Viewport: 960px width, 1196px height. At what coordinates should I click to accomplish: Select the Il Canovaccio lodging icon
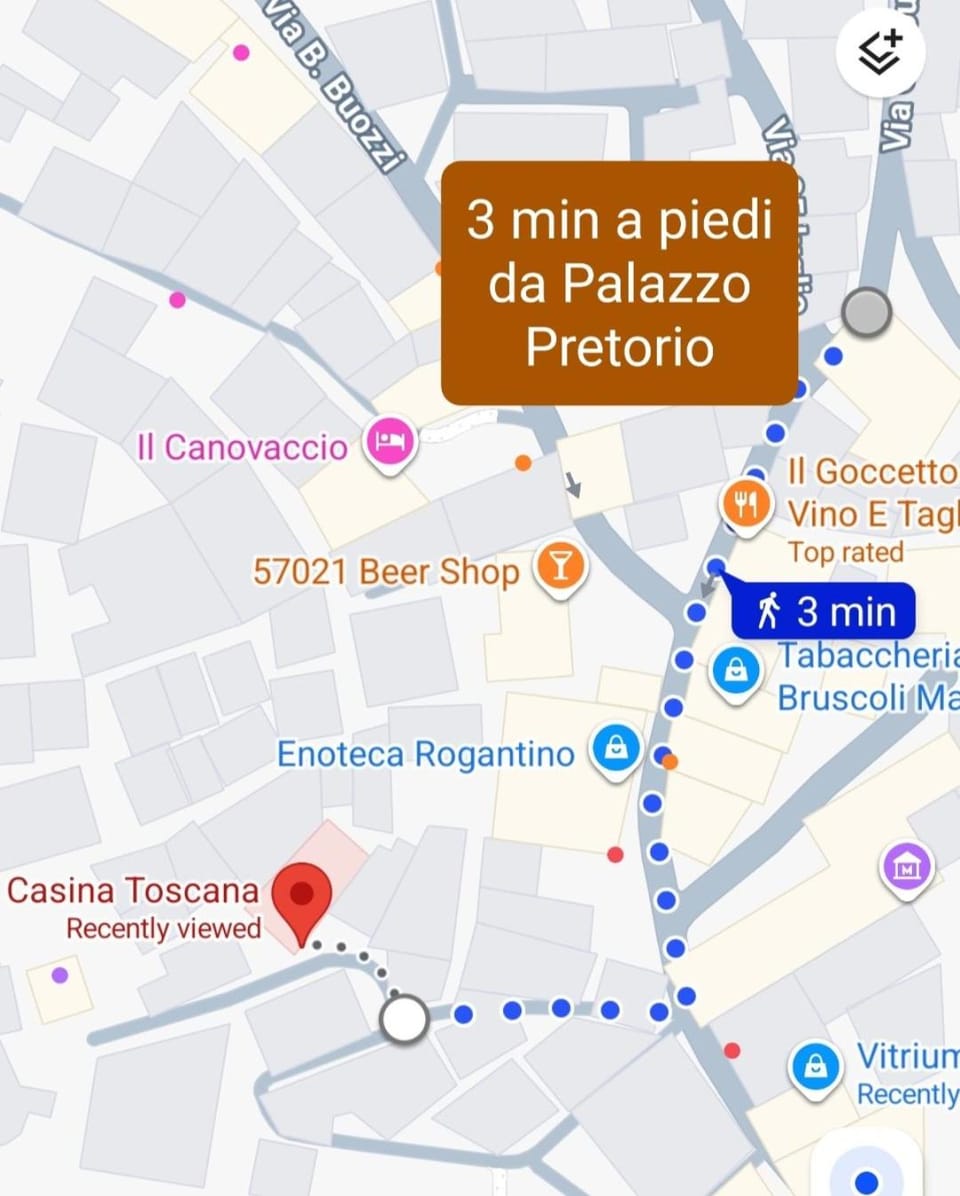point(390,441)
